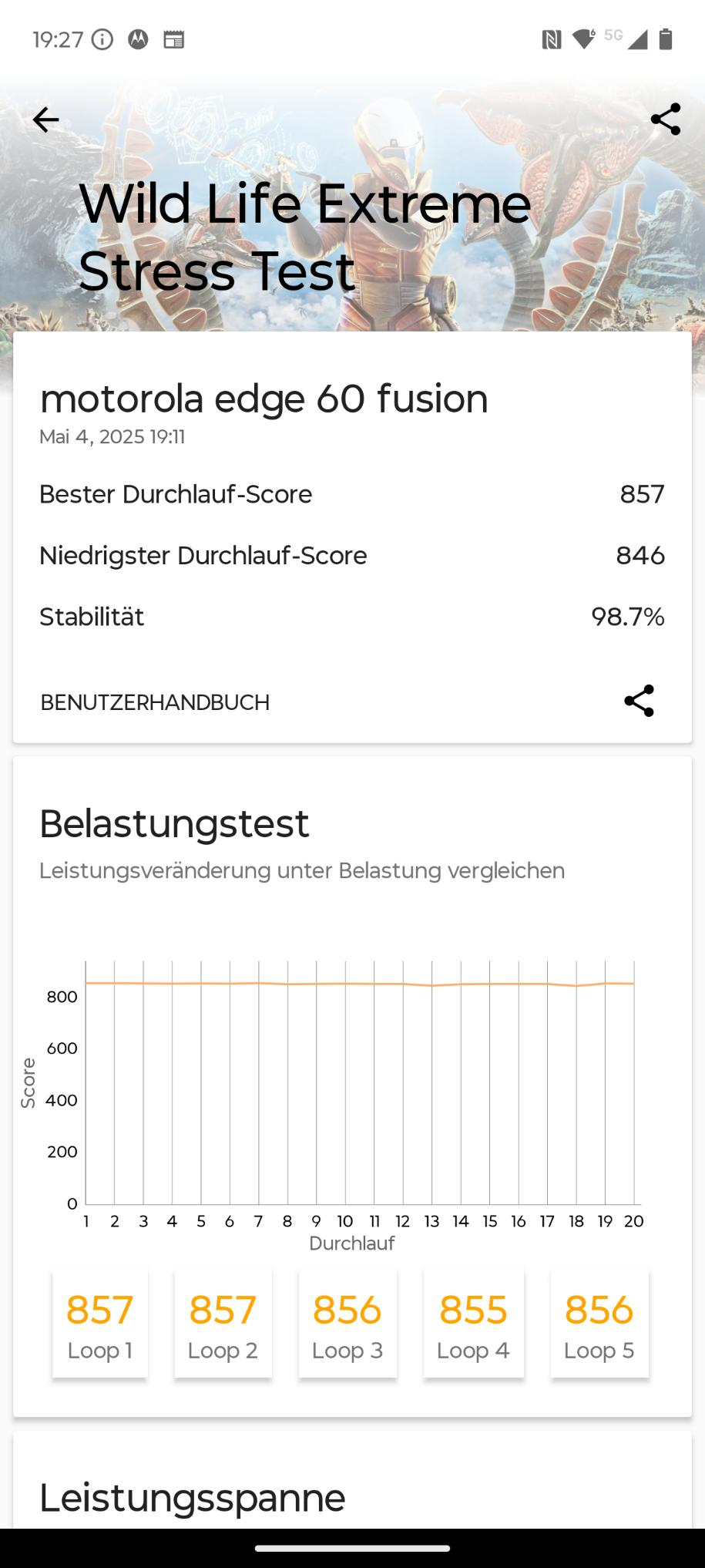This screenshot has height=1568, width=705.
Task: Share the test via the top-right icon
Action: tap(666, 119)
